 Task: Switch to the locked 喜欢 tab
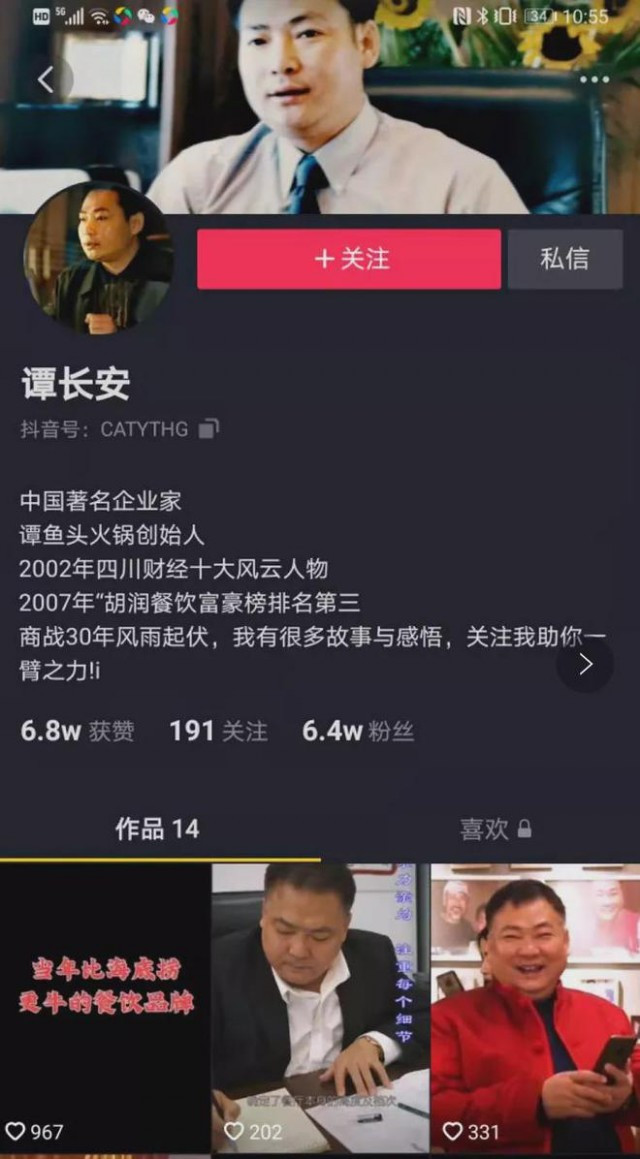(495, 829)
